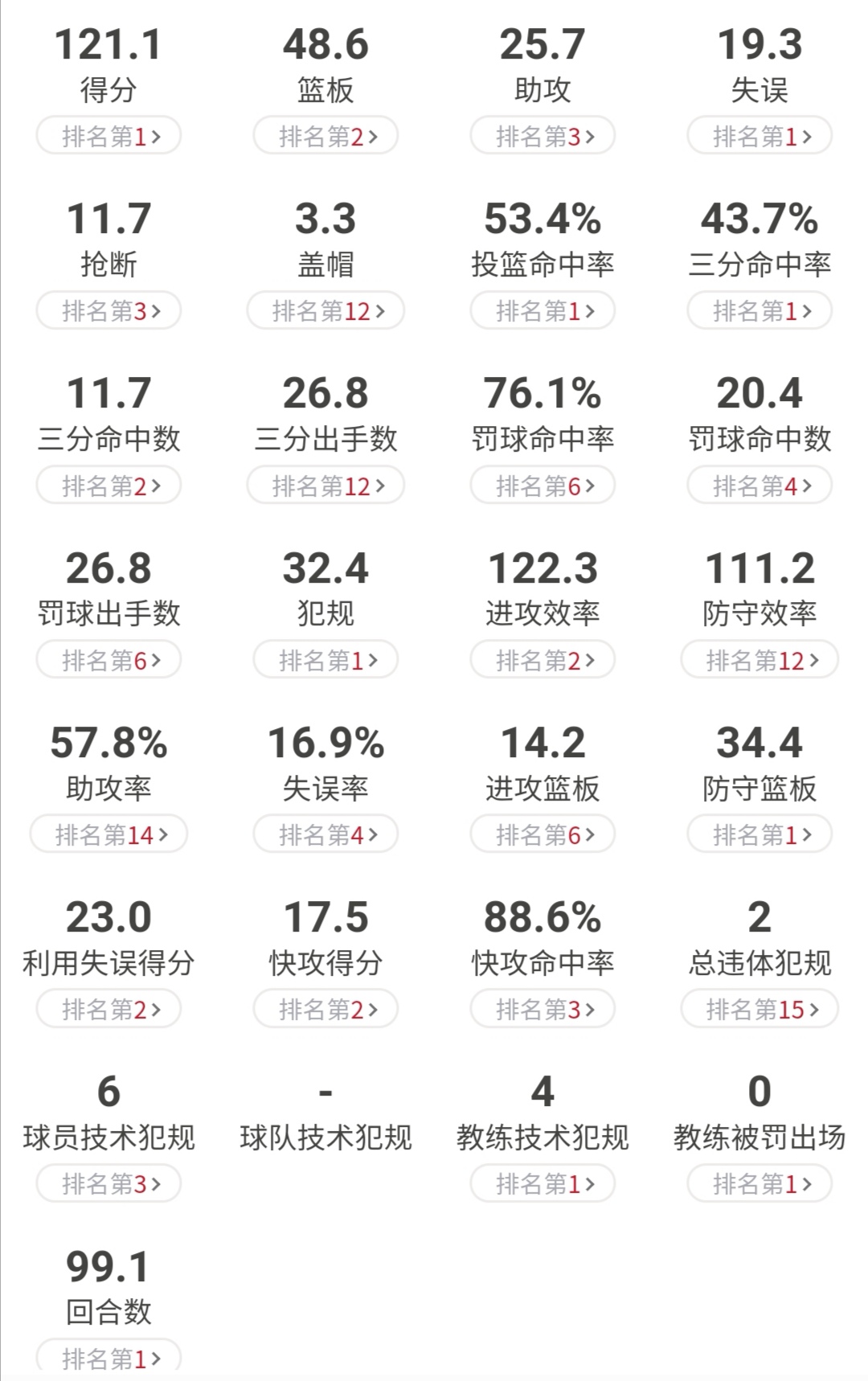The image size is (868, 1381).
Task: Open ranking for 投篮命中率 field goal percentage
Action: click(542, 310)
